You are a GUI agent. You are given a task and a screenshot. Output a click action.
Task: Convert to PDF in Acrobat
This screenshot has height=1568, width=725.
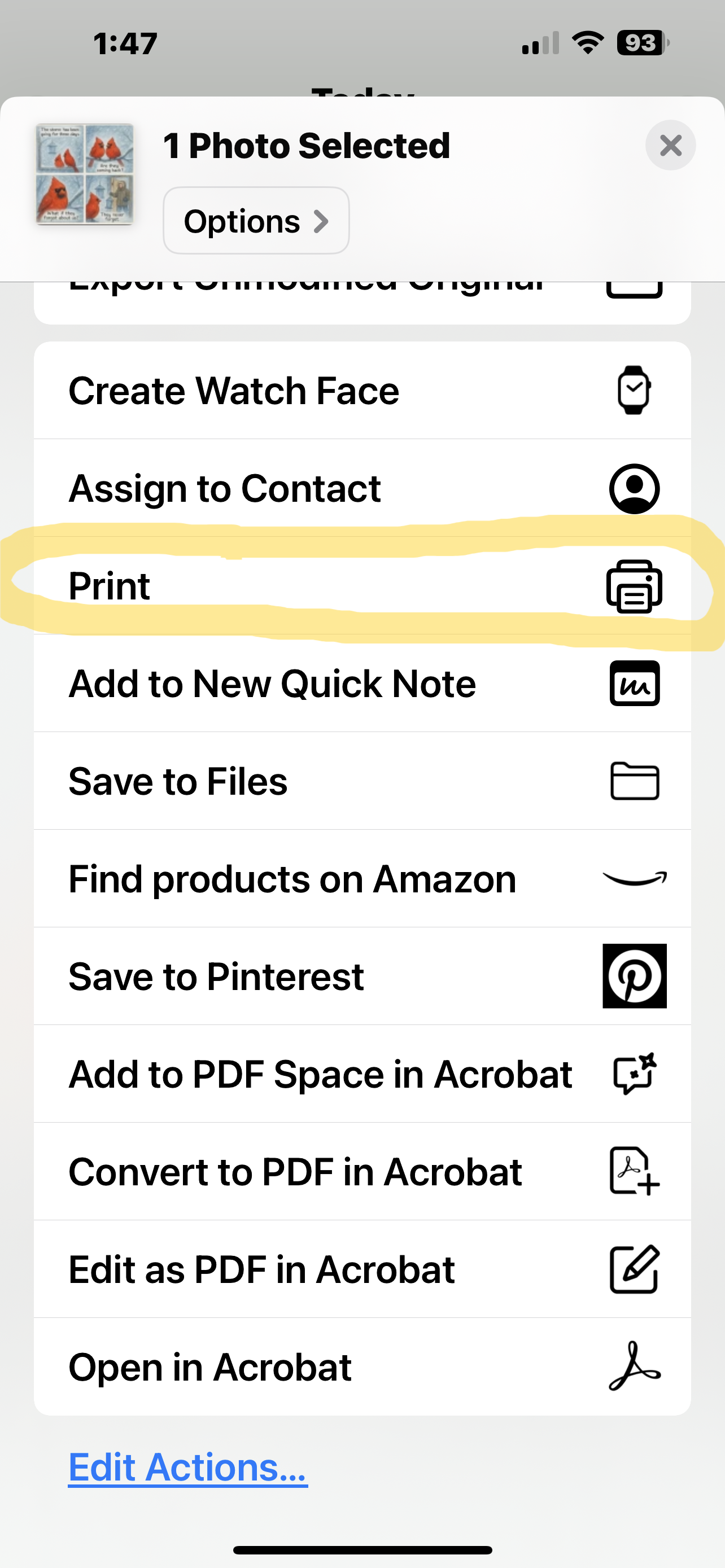[x=361, y=1172]
